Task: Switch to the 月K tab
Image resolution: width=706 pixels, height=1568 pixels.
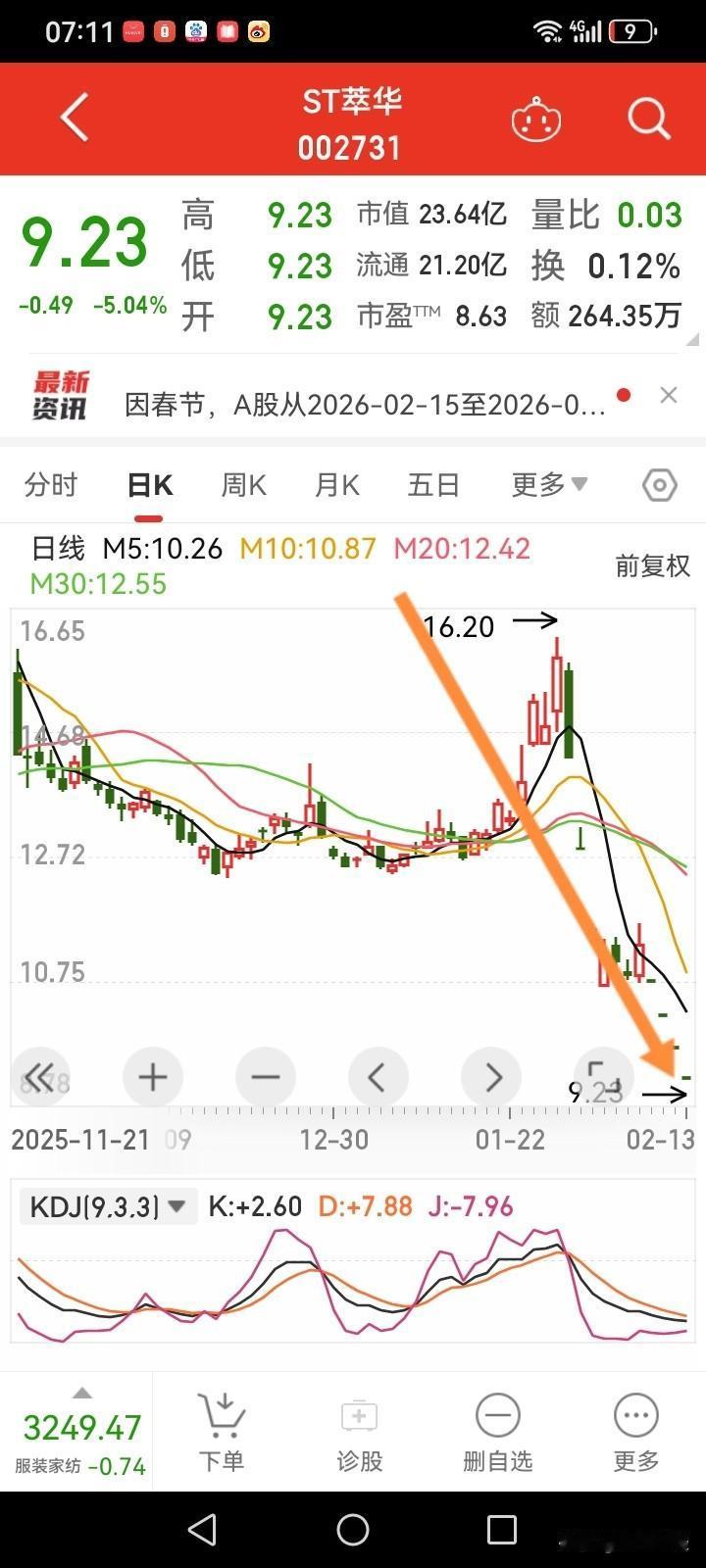Action: pos(337,485)
